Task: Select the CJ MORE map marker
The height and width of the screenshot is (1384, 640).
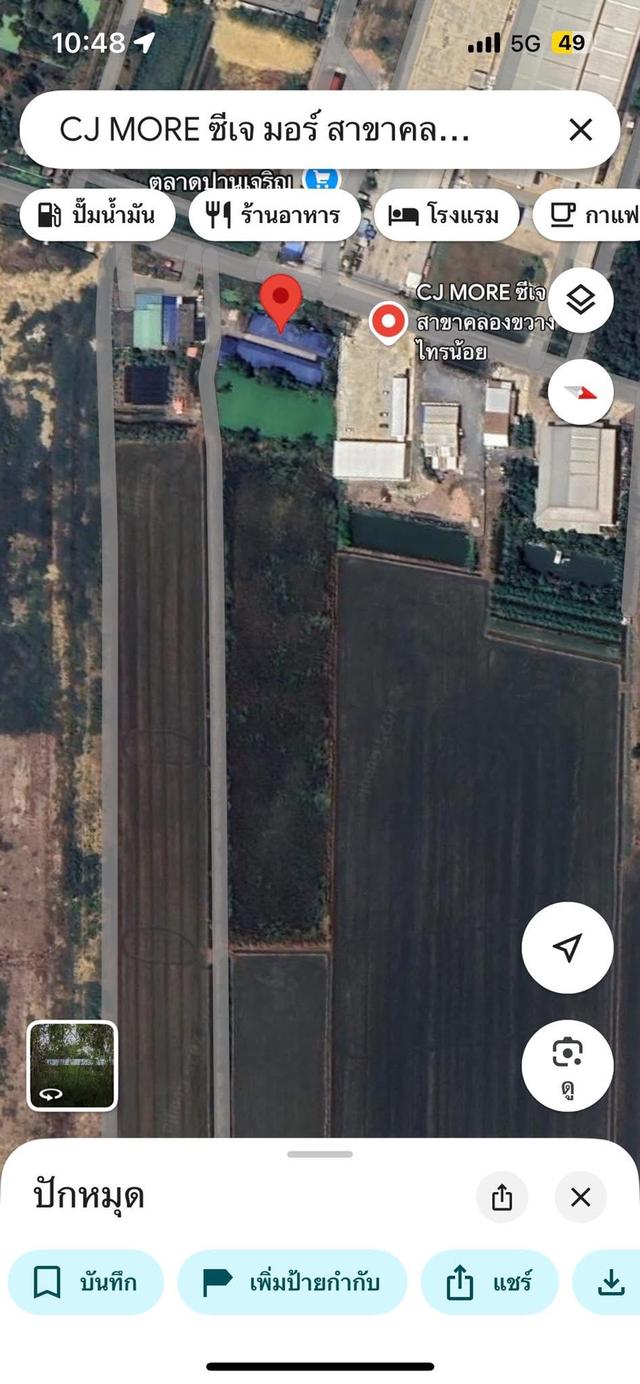Action: tap(387, 322)
